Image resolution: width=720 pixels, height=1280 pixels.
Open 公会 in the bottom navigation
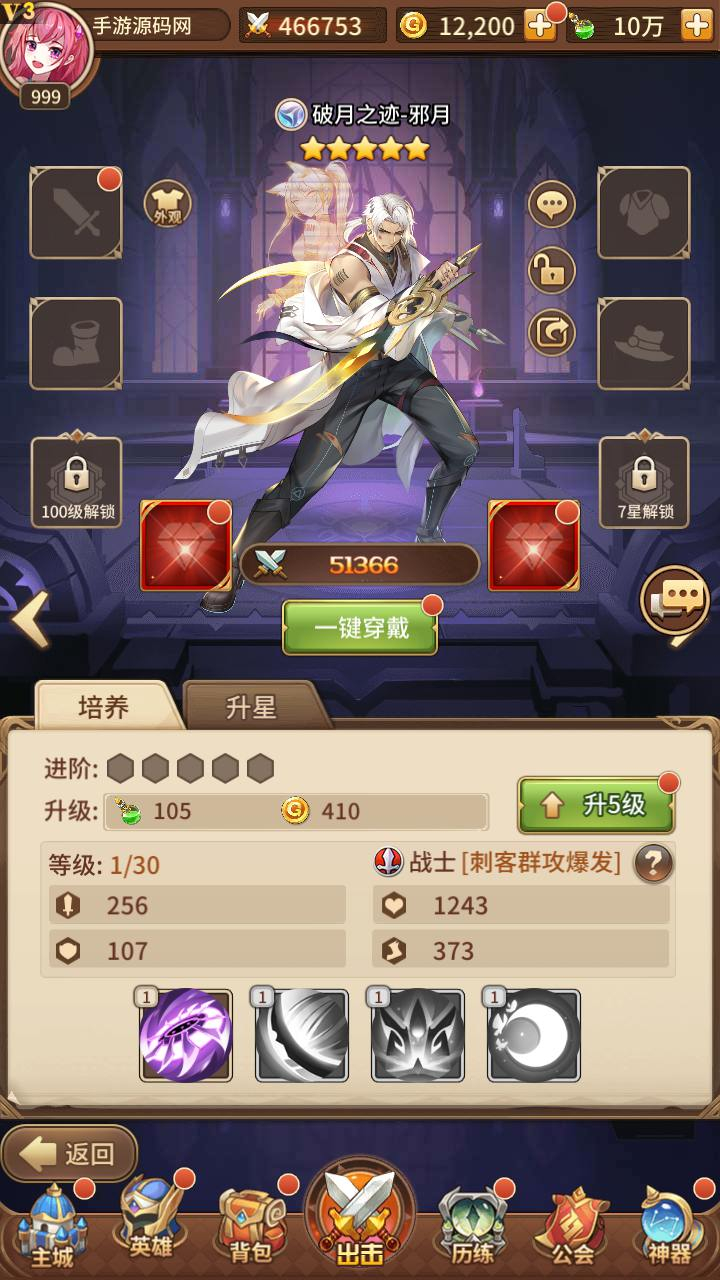[x=574, y=1226]
